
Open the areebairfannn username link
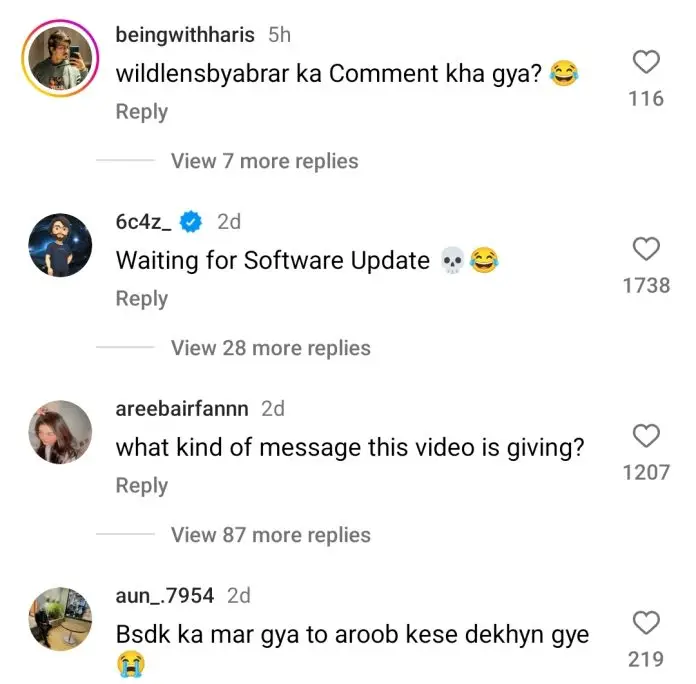182,409
